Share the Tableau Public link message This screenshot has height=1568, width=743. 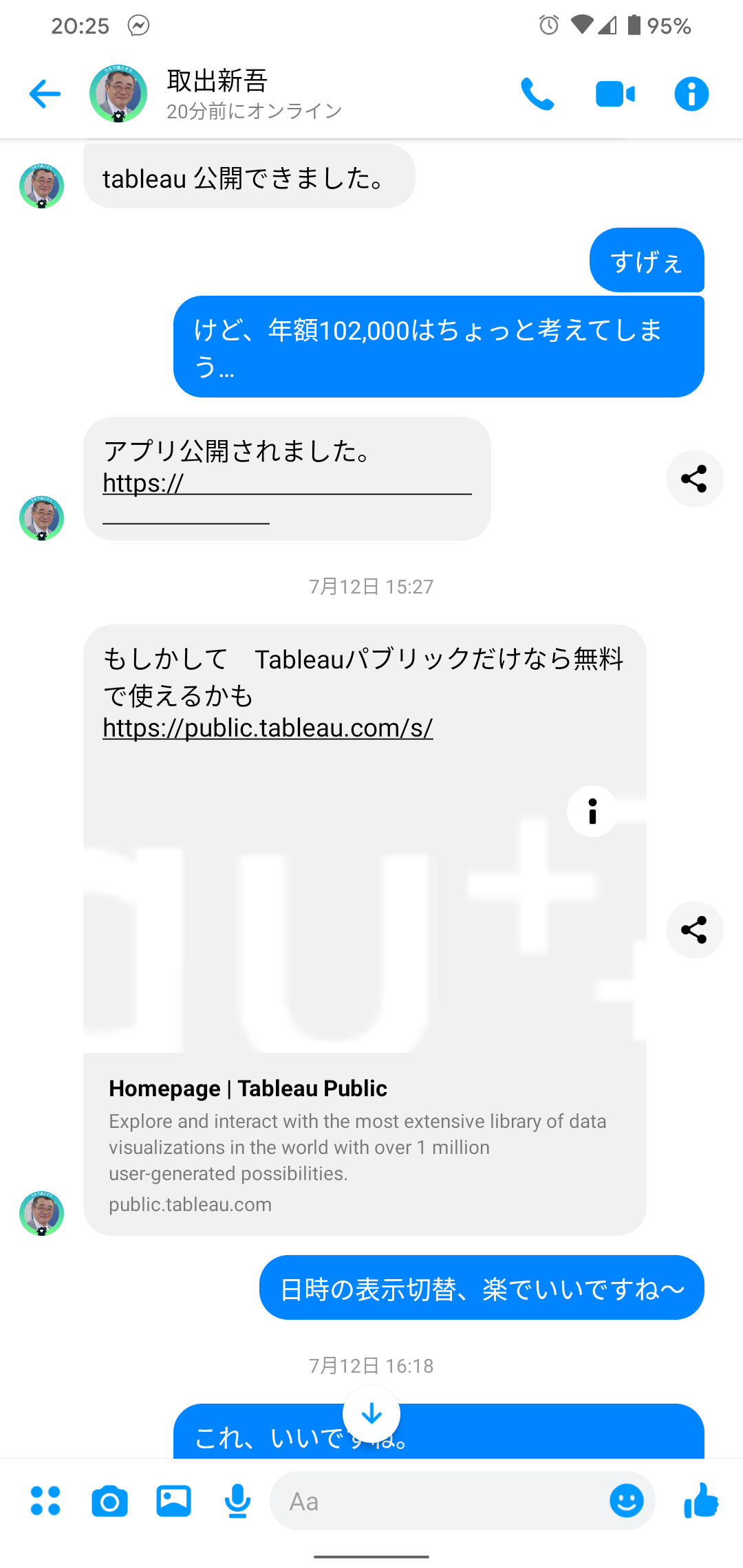coord(694,930)
